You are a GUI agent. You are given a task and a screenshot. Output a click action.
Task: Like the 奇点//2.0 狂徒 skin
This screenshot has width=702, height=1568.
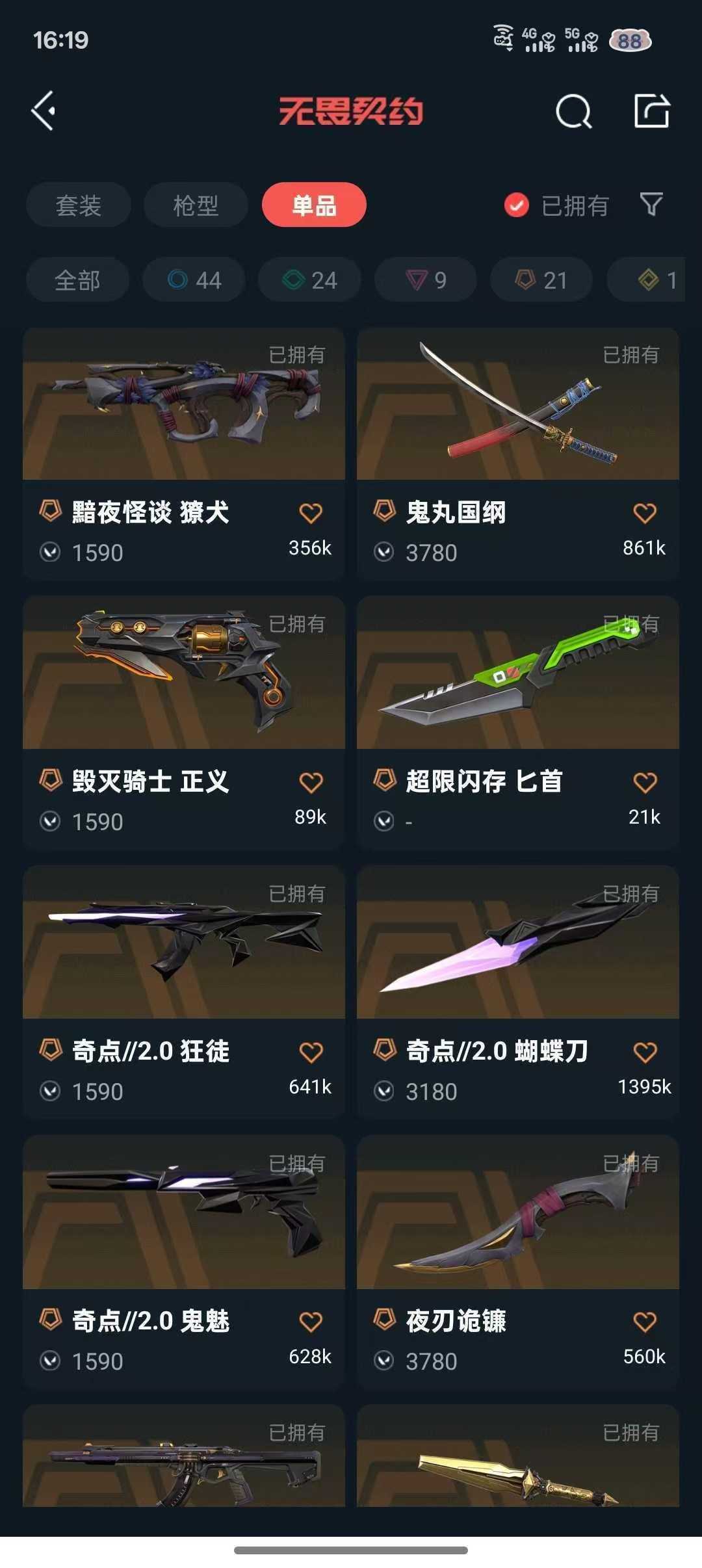(x=311, y=1052)
